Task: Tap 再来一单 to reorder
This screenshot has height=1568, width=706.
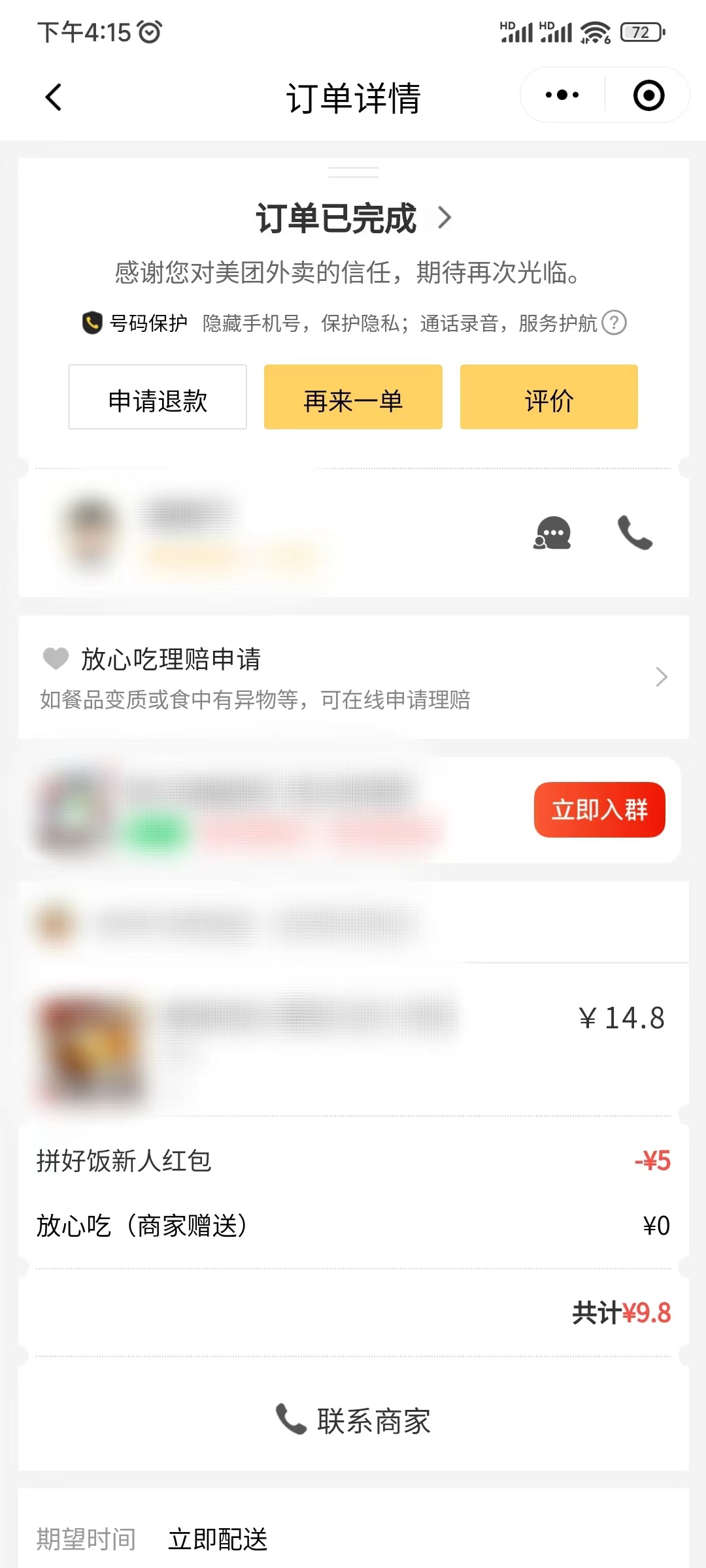Action: coord(353,397)
